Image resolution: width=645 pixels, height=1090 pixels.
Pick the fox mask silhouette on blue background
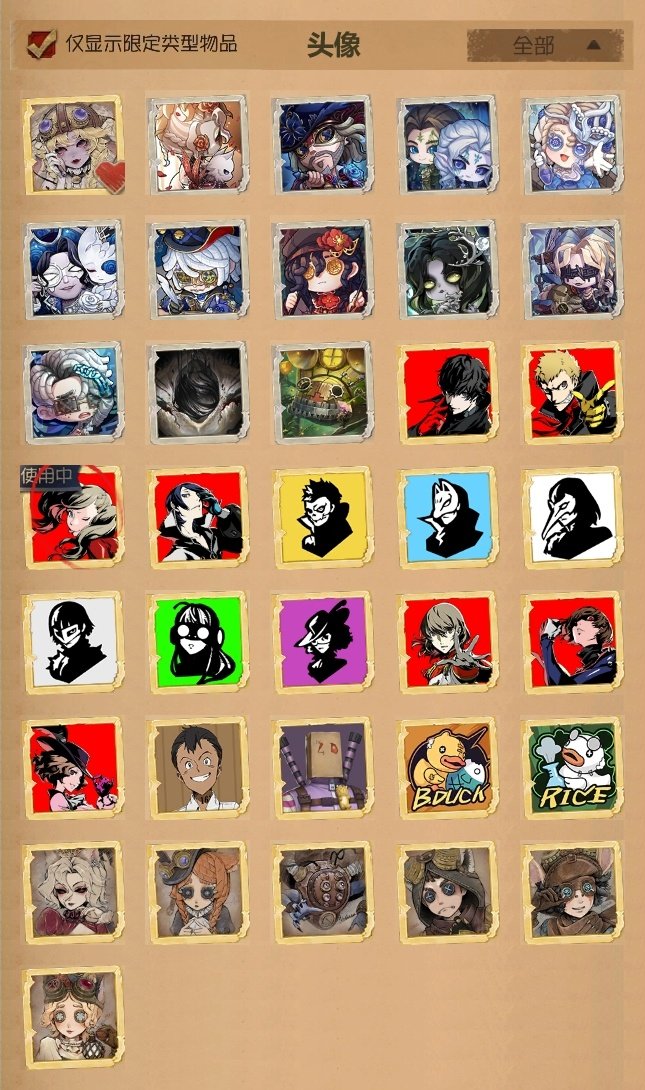coord(447,517)
